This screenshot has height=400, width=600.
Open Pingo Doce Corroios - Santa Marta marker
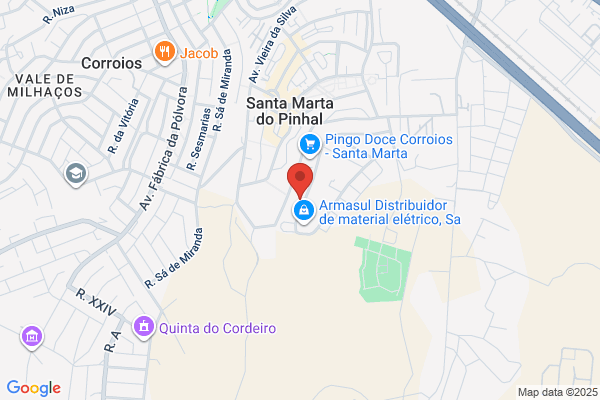310,145
